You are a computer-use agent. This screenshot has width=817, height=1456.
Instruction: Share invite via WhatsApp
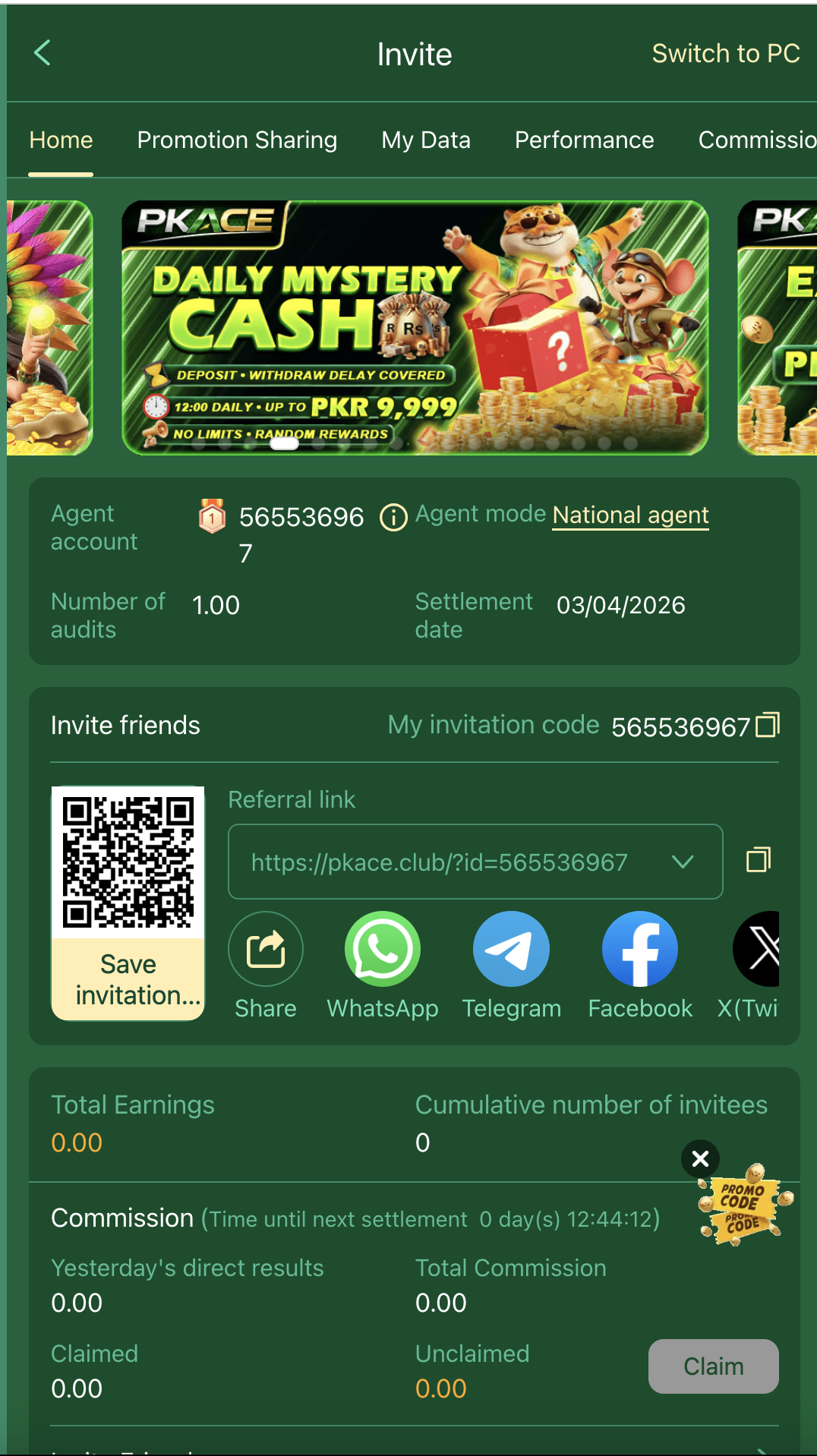383,950
